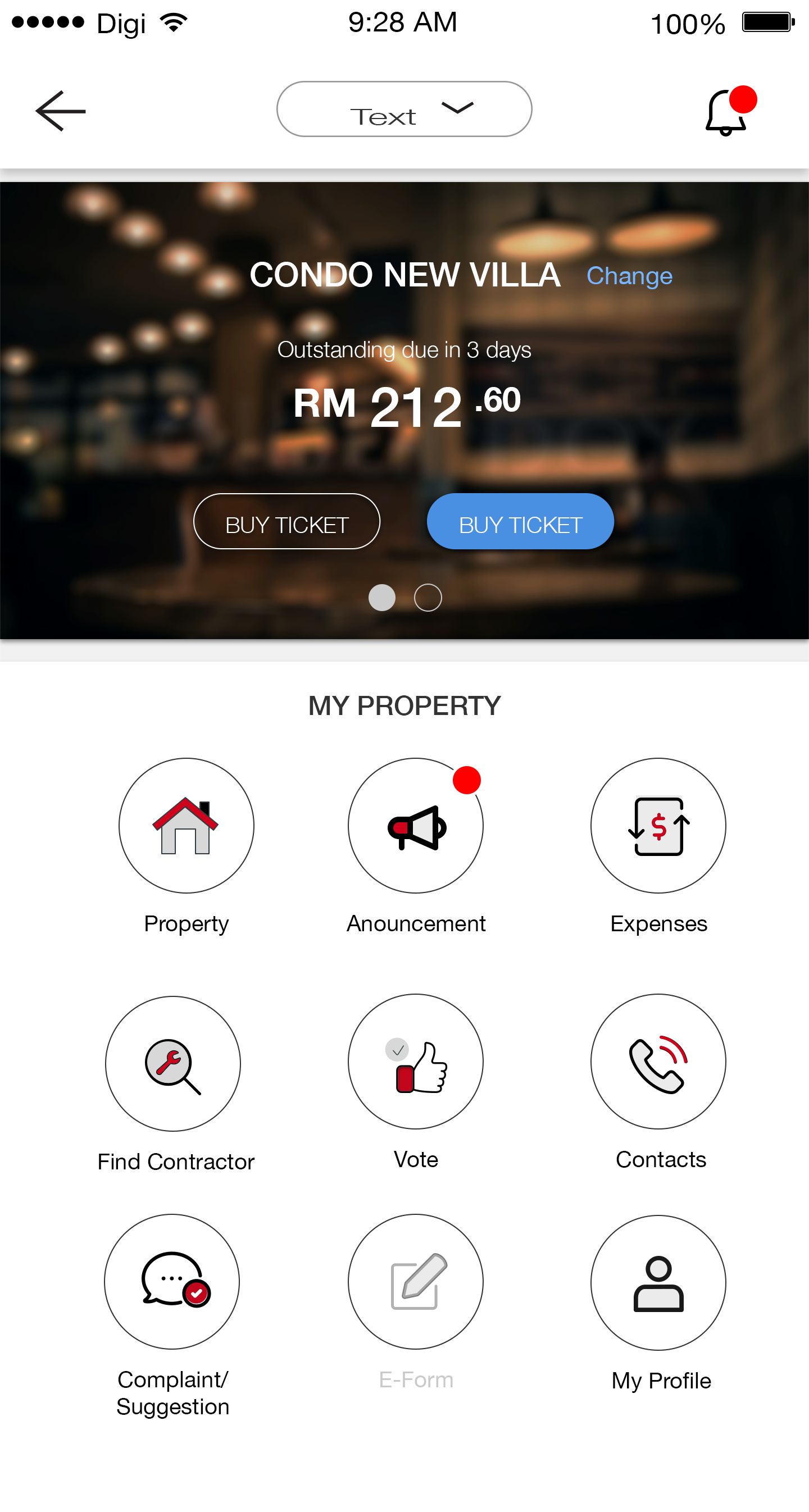The width and height of the screenshot is (809, 1512).
Task: Tap the blue BUY TICKET button
Action: [x=520, y=522]
